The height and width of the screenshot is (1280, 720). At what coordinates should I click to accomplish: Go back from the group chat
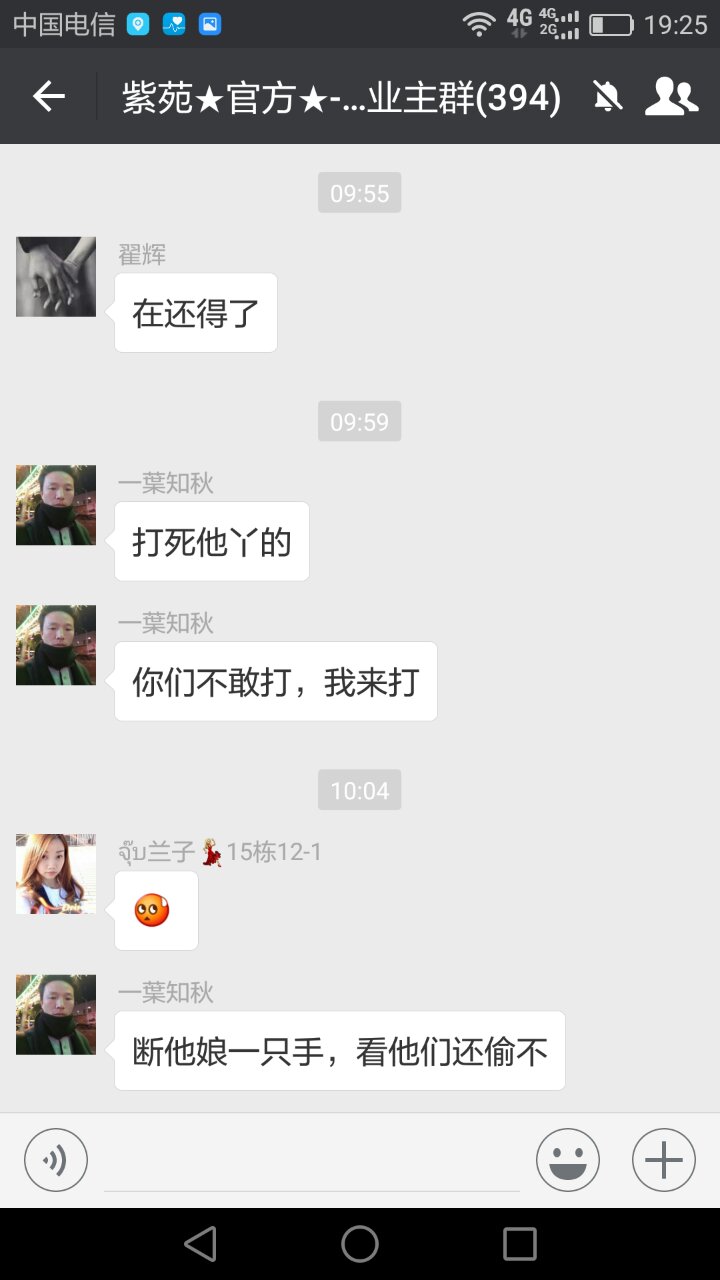[48, 96]
